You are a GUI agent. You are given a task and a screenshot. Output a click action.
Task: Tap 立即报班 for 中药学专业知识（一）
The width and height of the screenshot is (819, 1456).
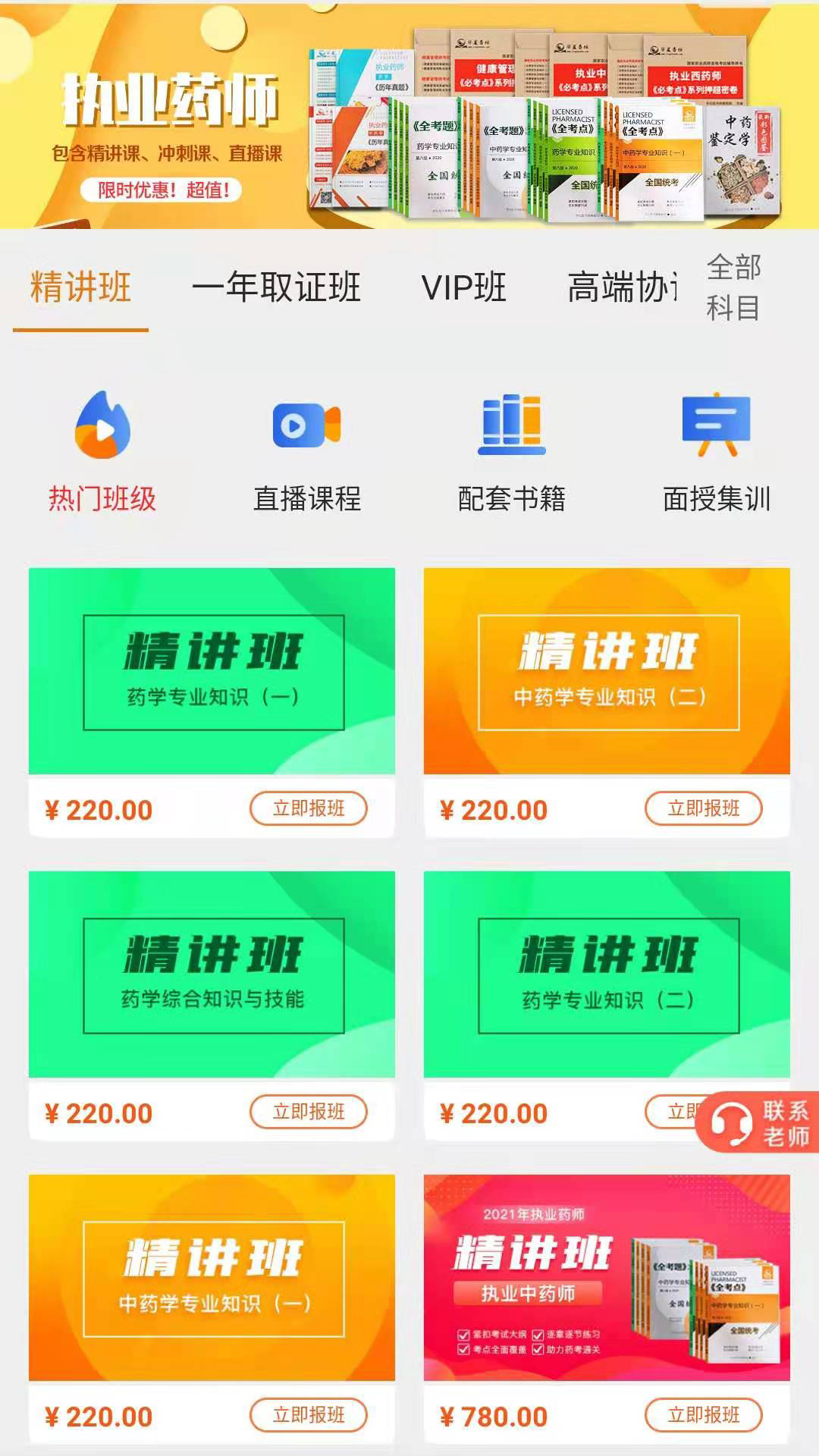pos(309,1415)
